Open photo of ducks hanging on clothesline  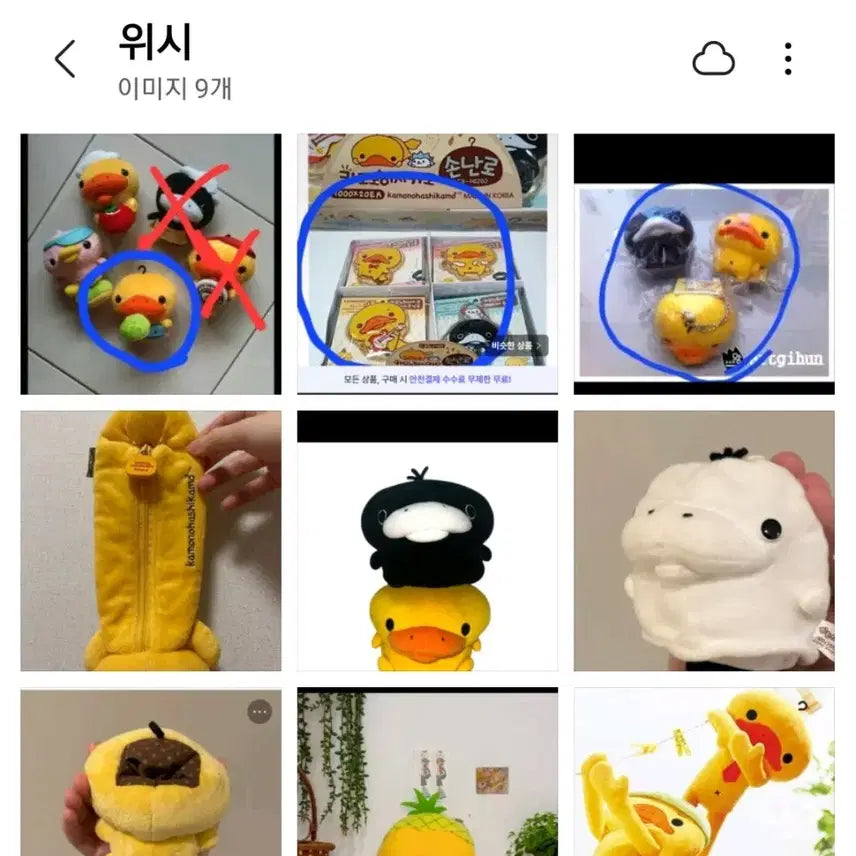tap(704, 772)
